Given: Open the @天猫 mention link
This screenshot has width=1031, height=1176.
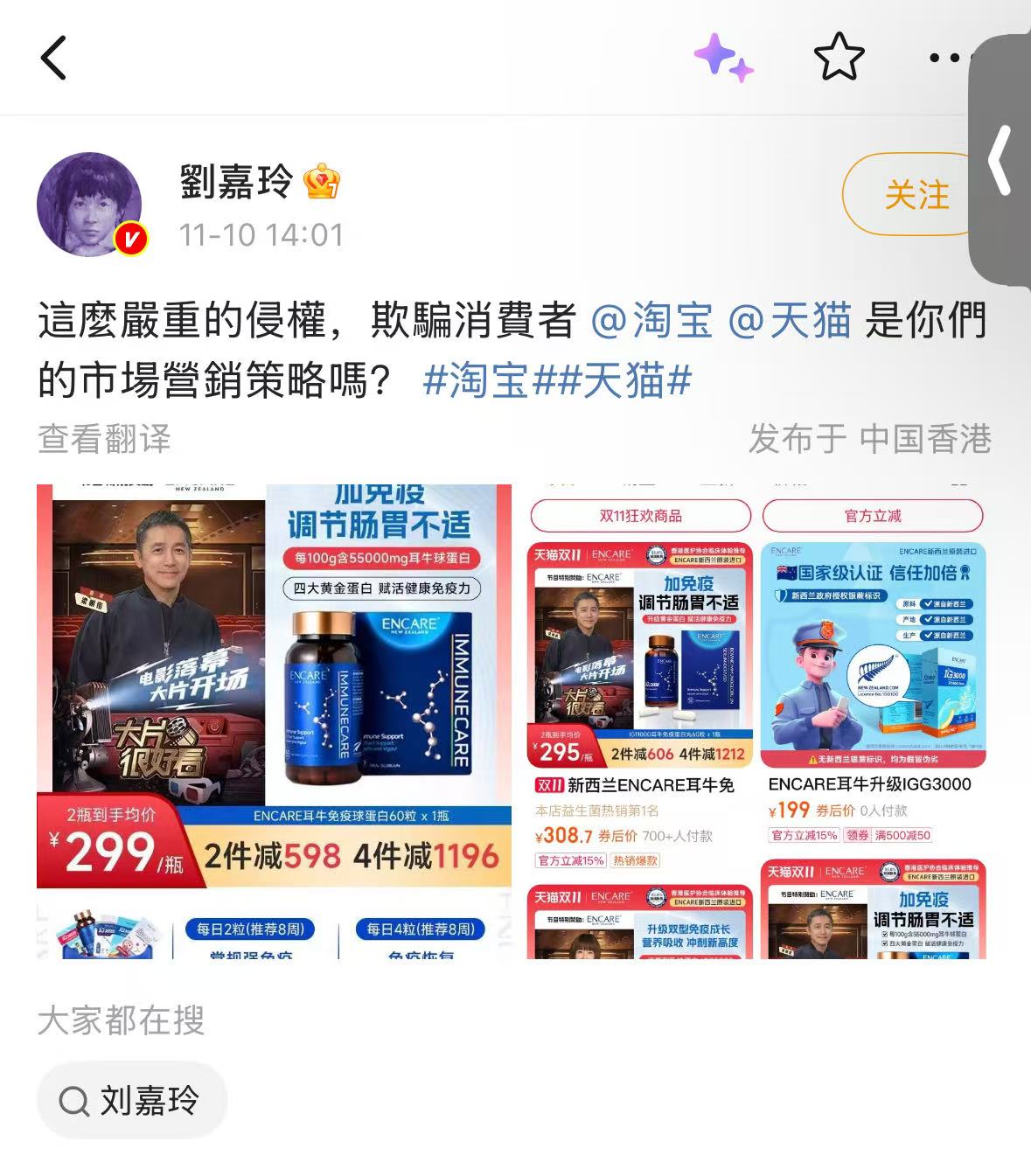Looking at the screenshot, I should point(789,320).
